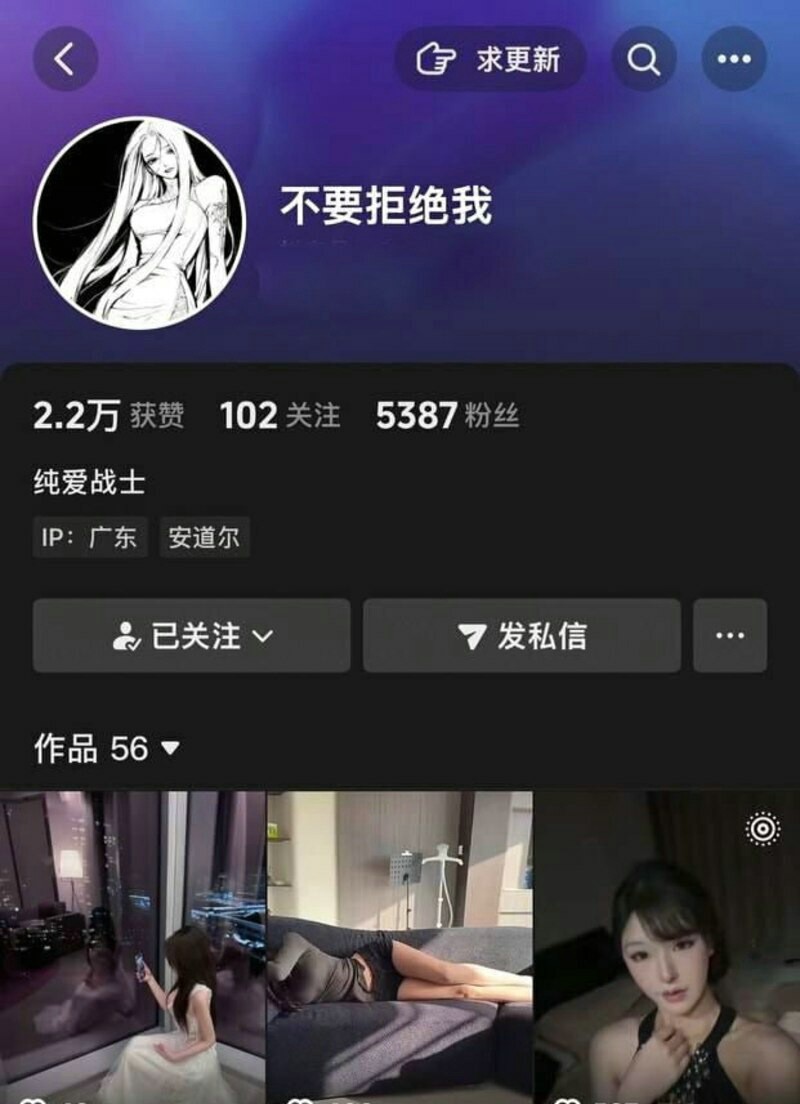Tap the 安道尔 tag chip
Screen dimensions: 800x1104
pyautogui.click(x=204, y=538)
